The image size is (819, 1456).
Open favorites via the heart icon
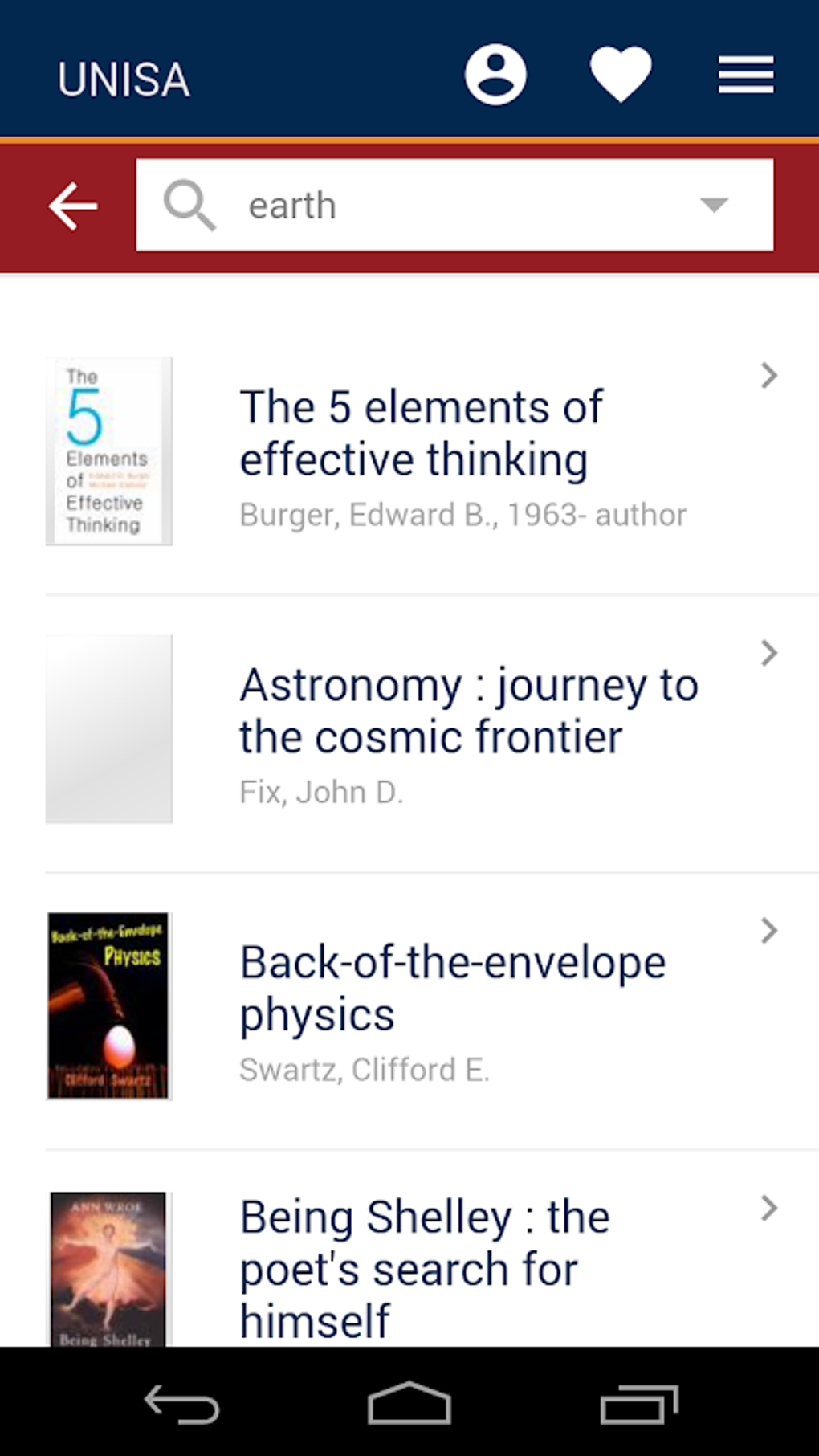point(621,75)
